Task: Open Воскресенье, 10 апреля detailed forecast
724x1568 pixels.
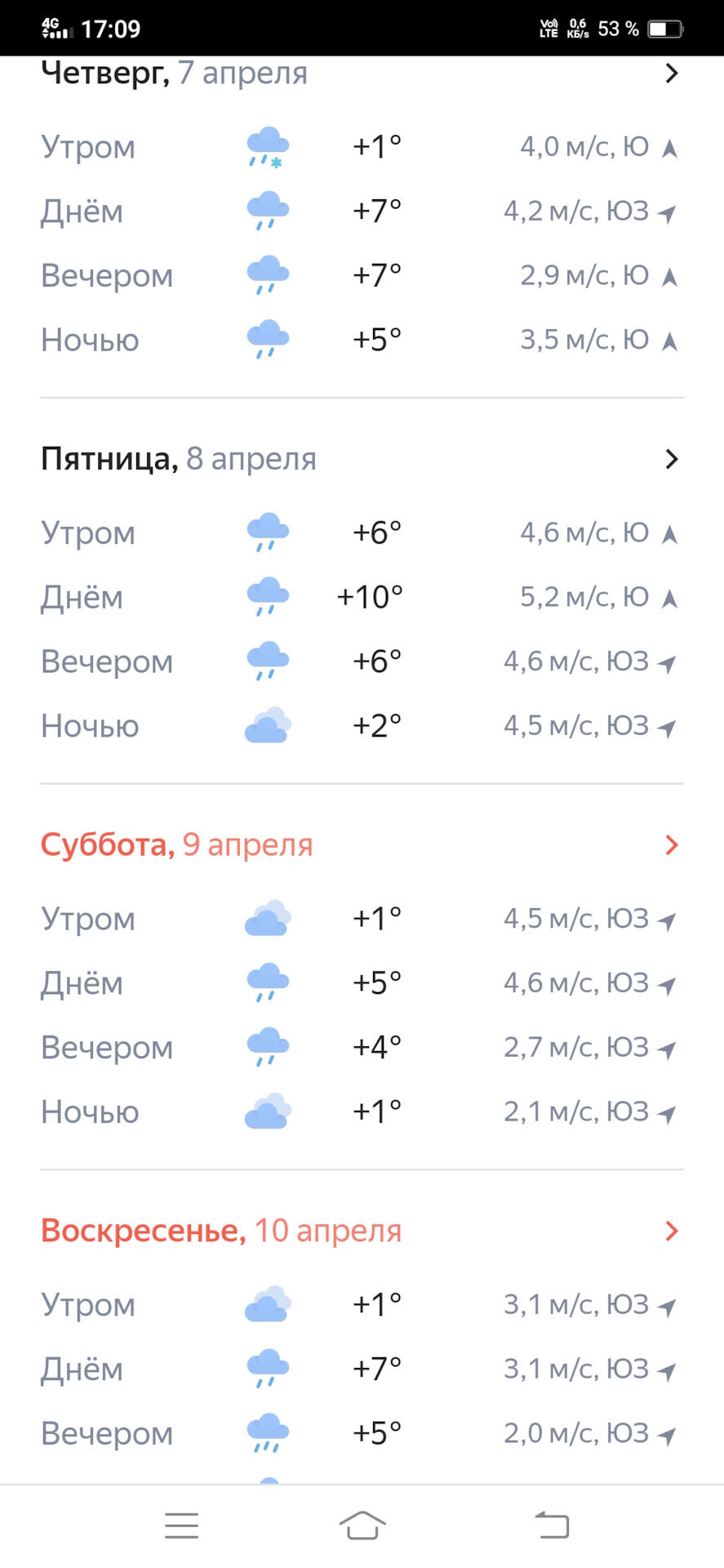Action: click(x=671, y=1231)
